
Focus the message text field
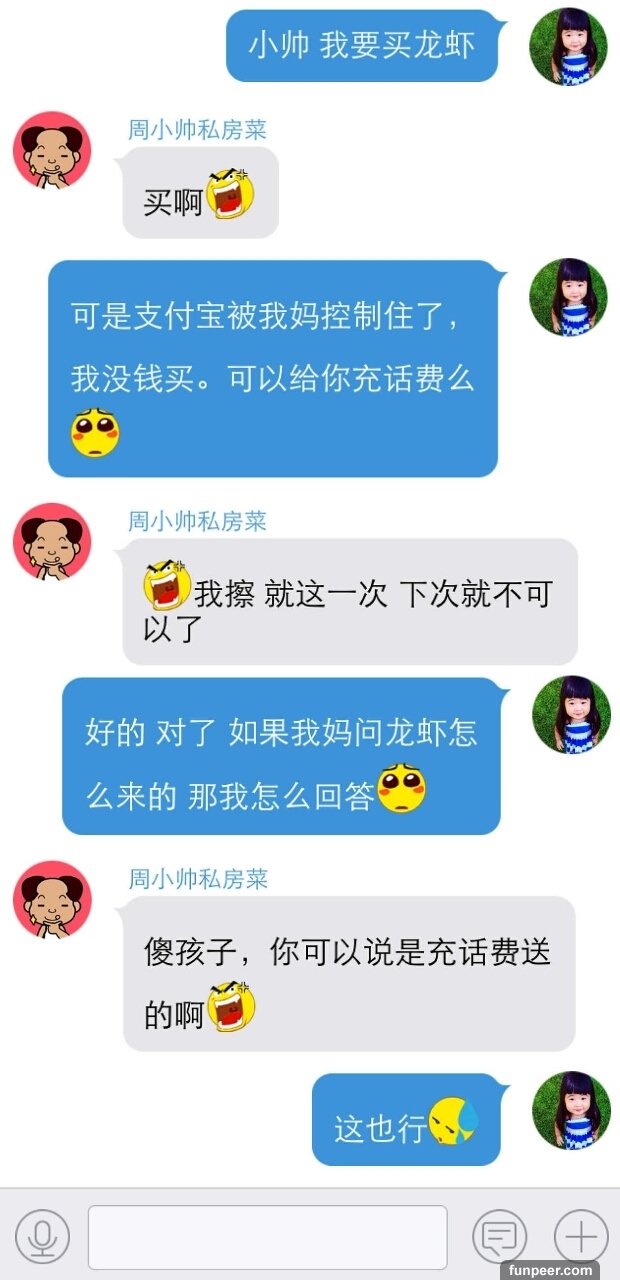(267, 1237)
